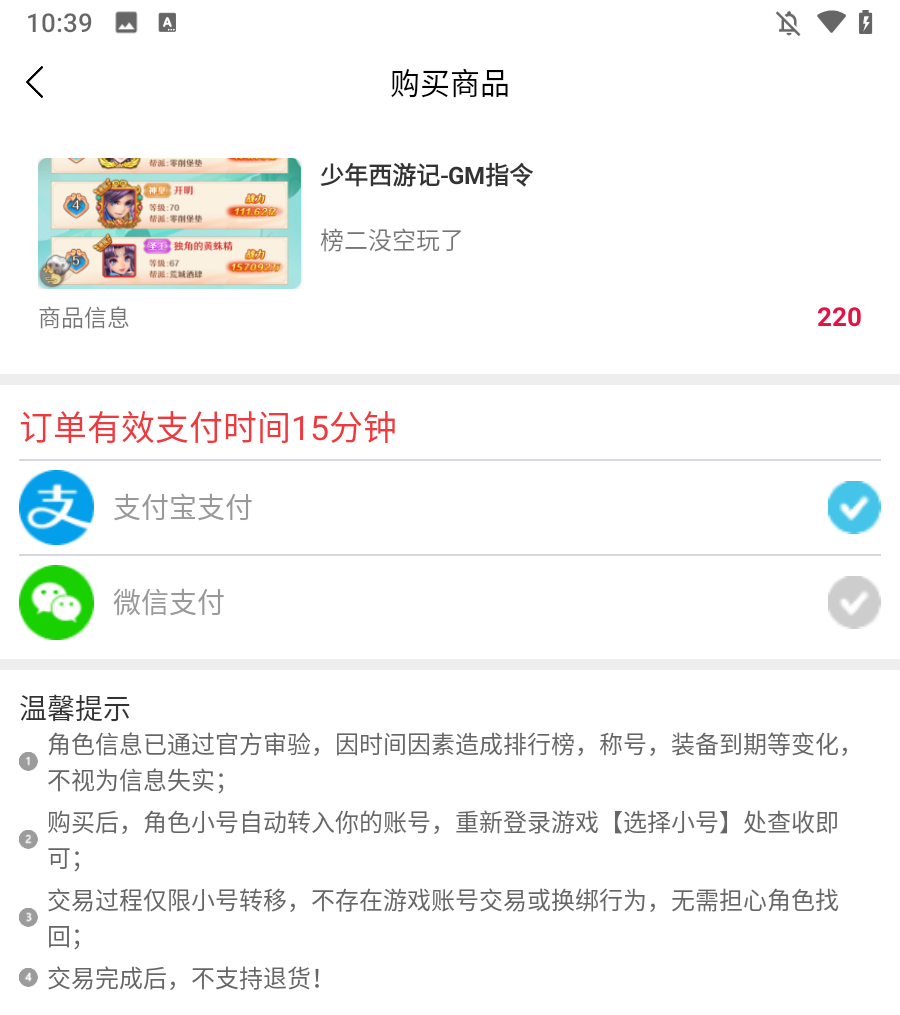Click the 10:39 clock in status bar
Screen dimensions: 900x1015
tap(58, 22)
